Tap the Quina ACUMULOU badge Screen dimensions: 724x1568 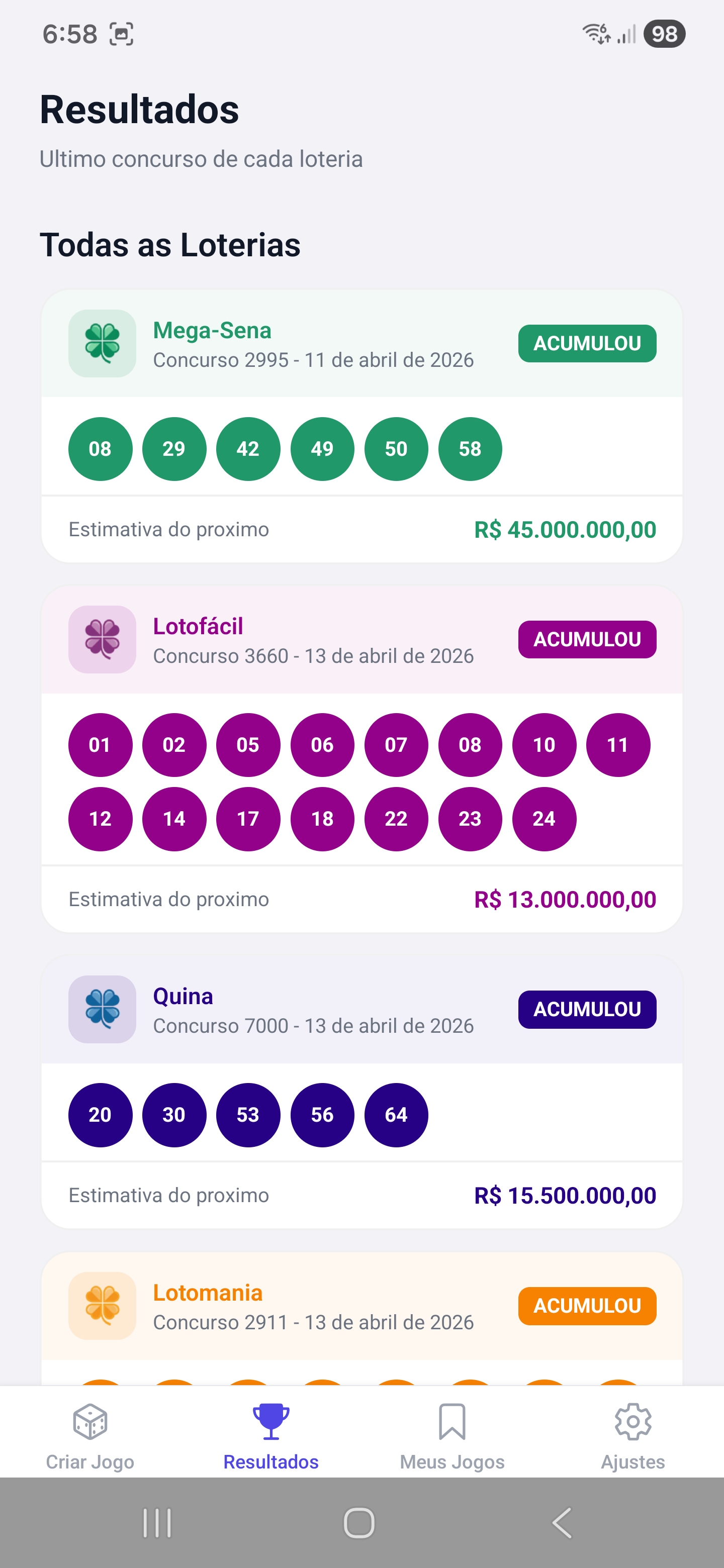[x=586, y=1009]
